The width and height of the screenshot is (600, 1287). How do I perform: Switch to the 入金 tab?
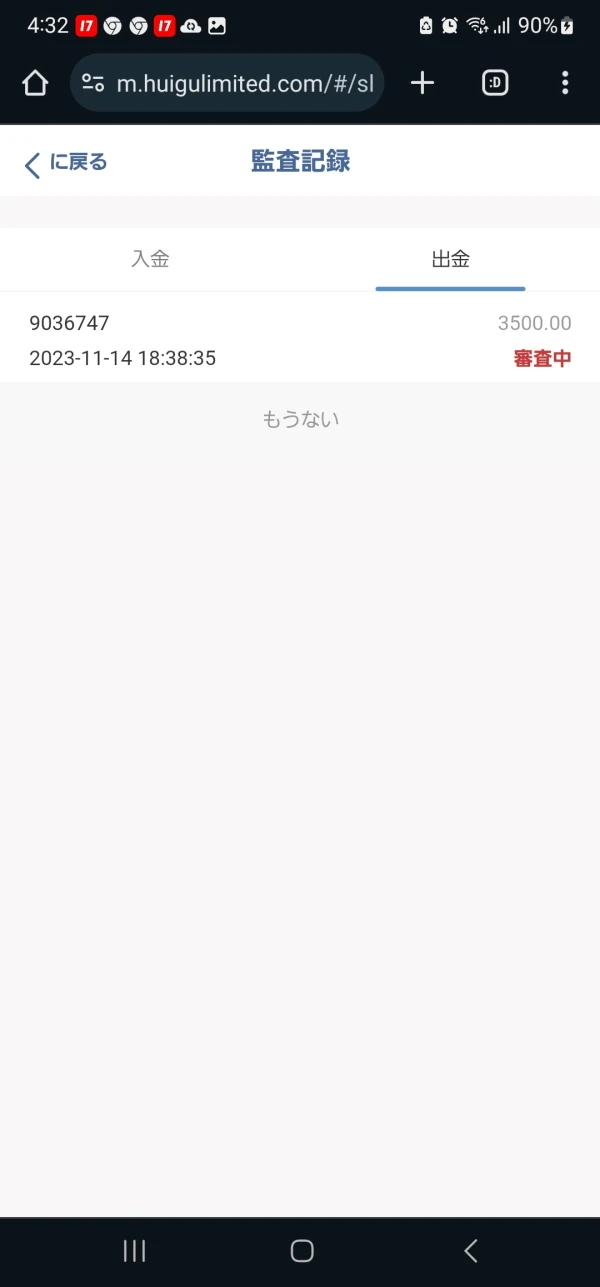tap(150, 259)
